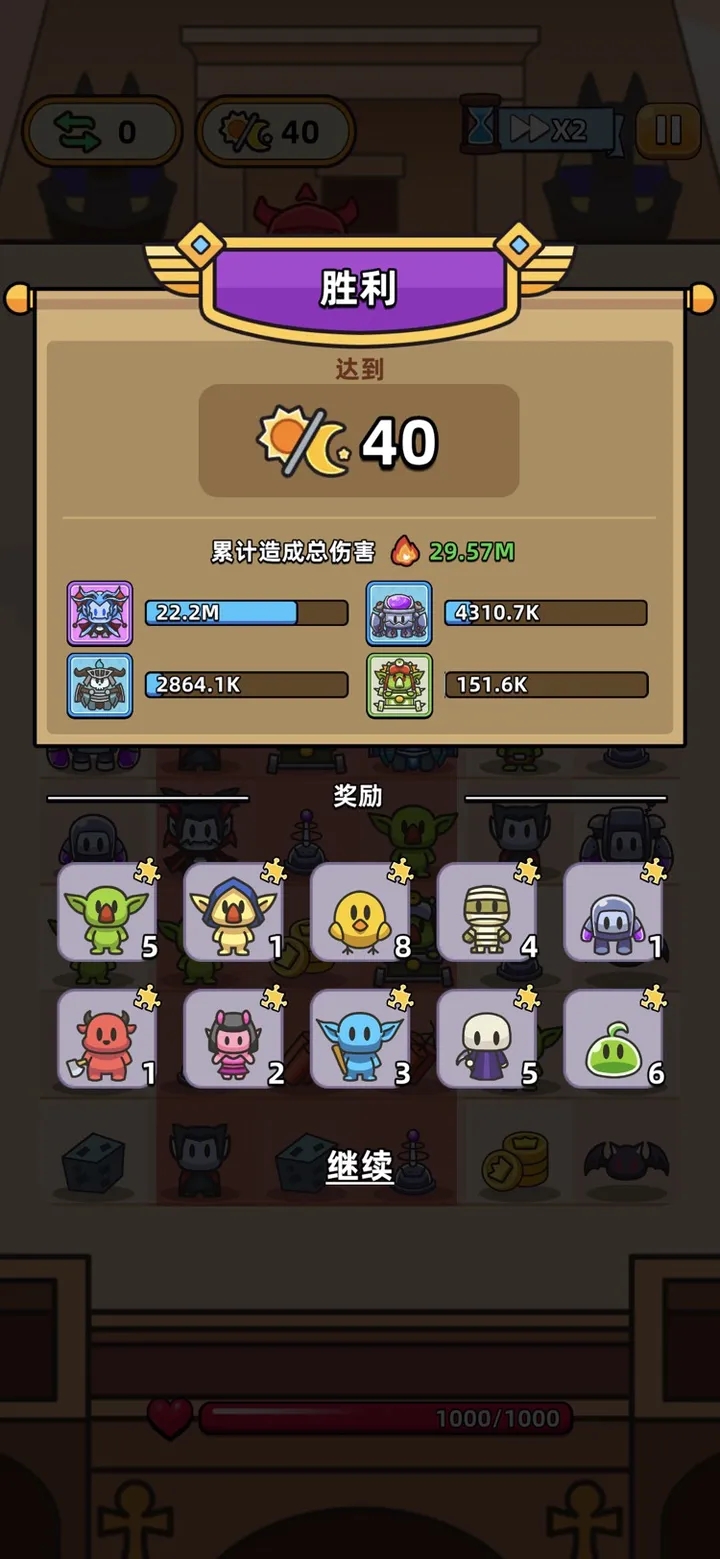Screen dimensions: 720x1559
Task: Select the red devil reward tile
Action: (107, 1039)
